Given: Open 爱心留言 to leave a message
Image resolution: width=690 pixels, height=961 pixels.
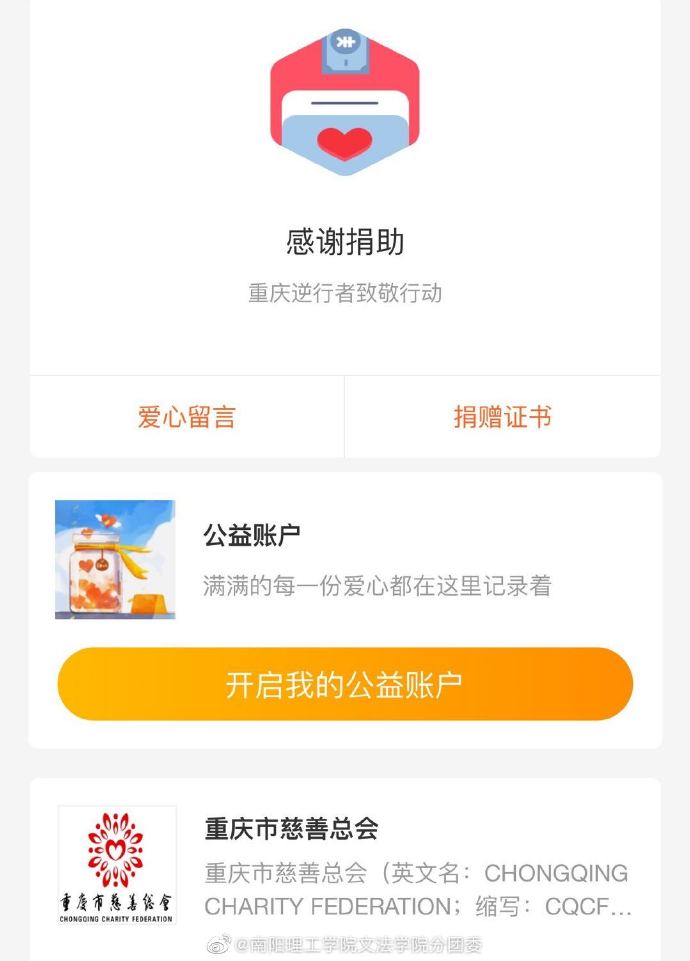Looking at the screenshot, I should pyautogui.click(x=187, y=417).
